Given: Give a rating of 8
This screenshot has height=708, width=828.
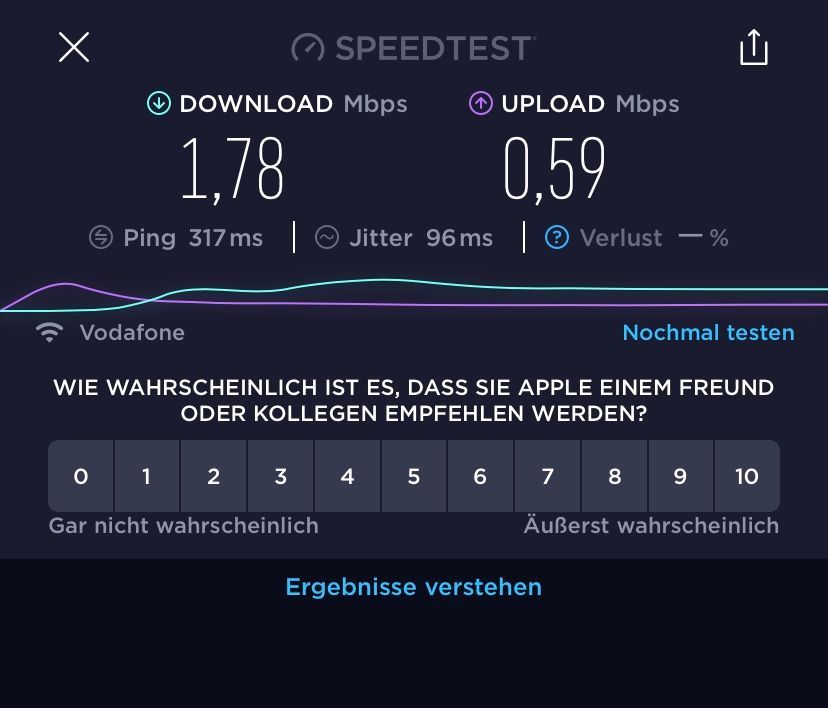Looking at the screenshot, I should point(614,476).
